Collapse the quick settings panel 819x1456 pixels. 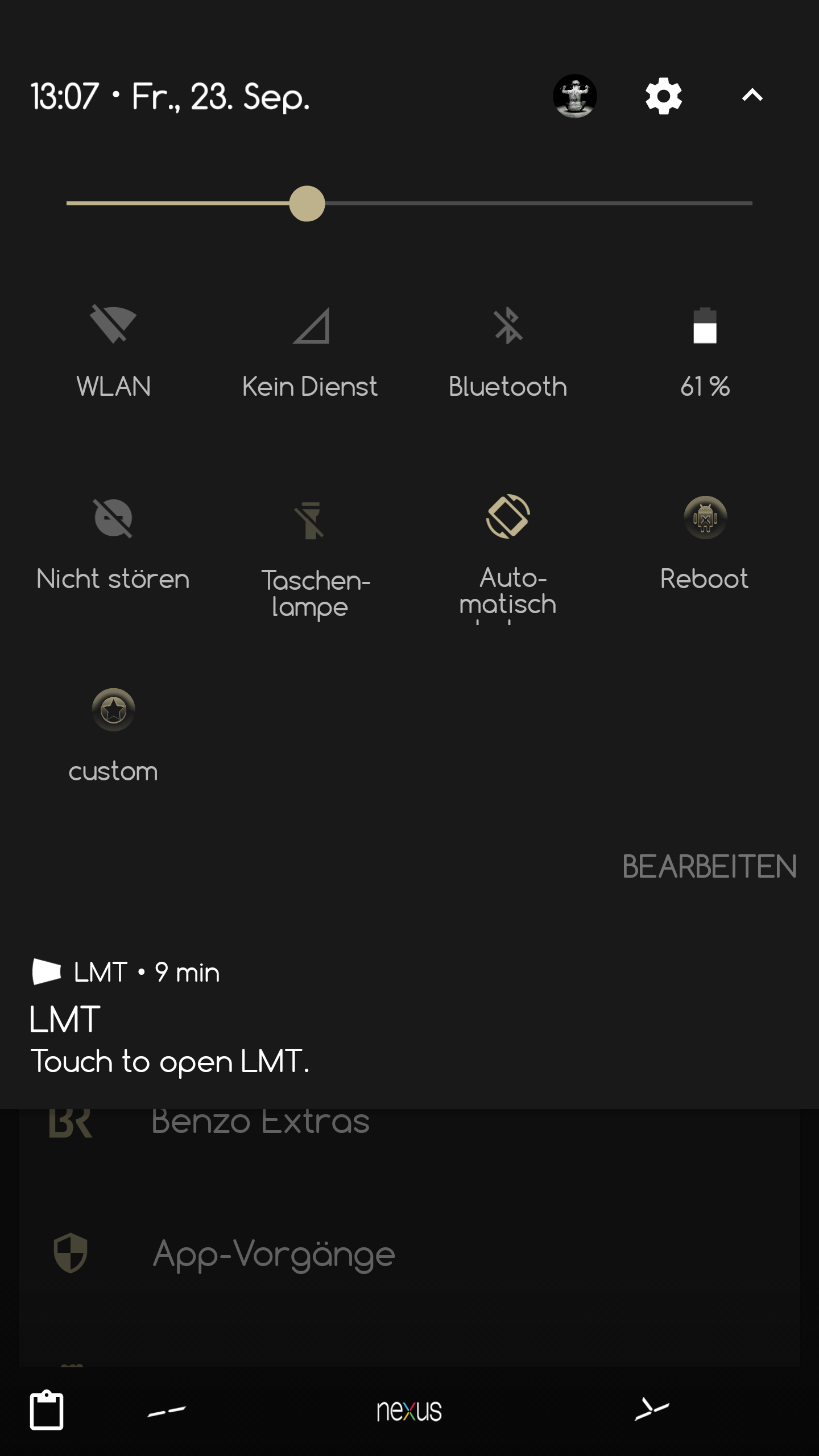[x=752, y=96]
